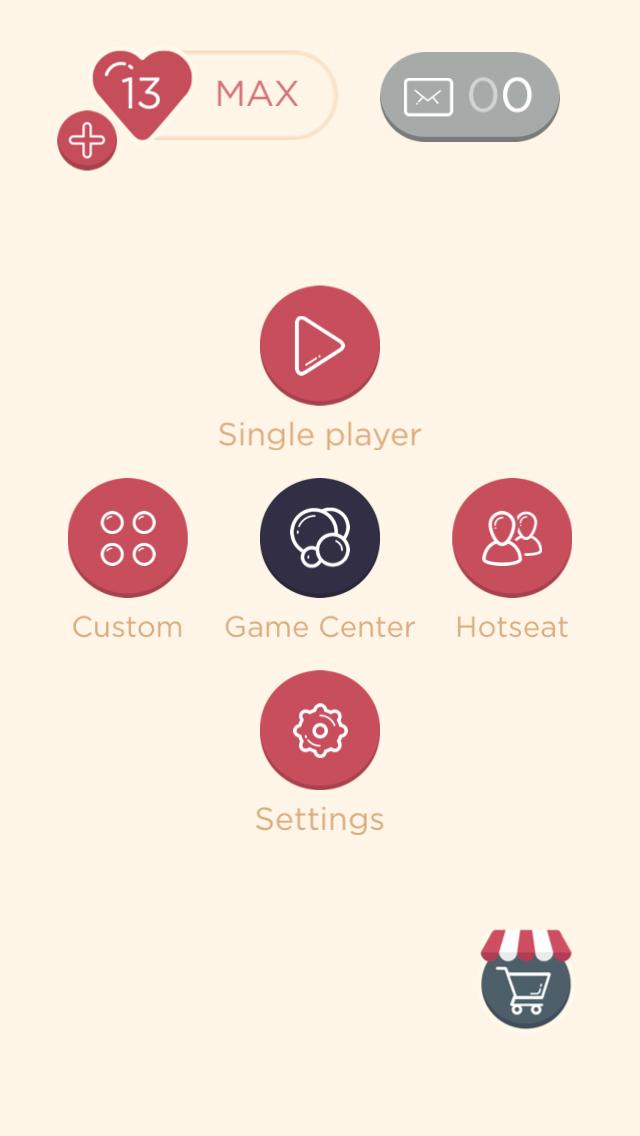Open the mail inbox counter
640x1136 pixels.
click(x=469, y=96)
